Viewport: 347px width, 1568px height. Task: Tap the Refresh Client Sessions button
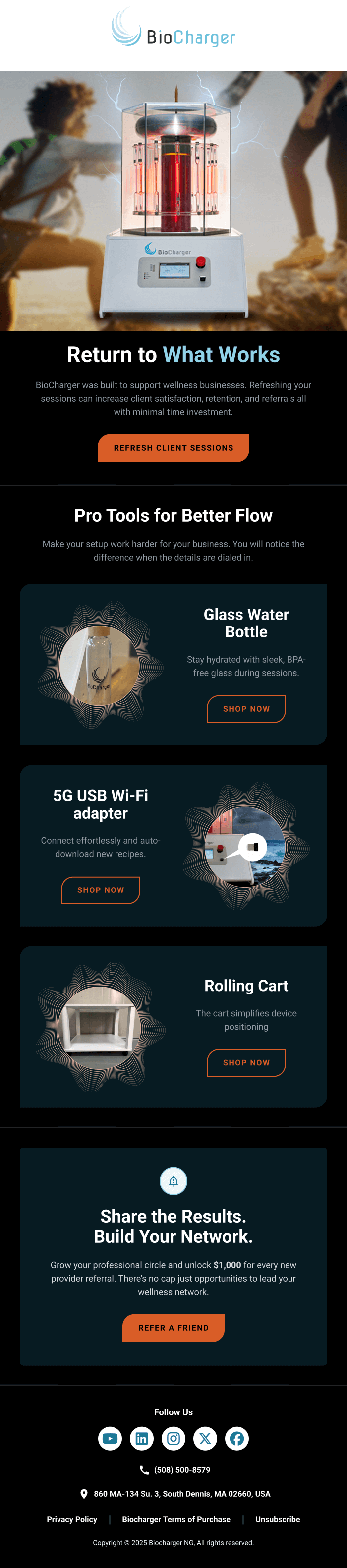[x=173, y=447]
